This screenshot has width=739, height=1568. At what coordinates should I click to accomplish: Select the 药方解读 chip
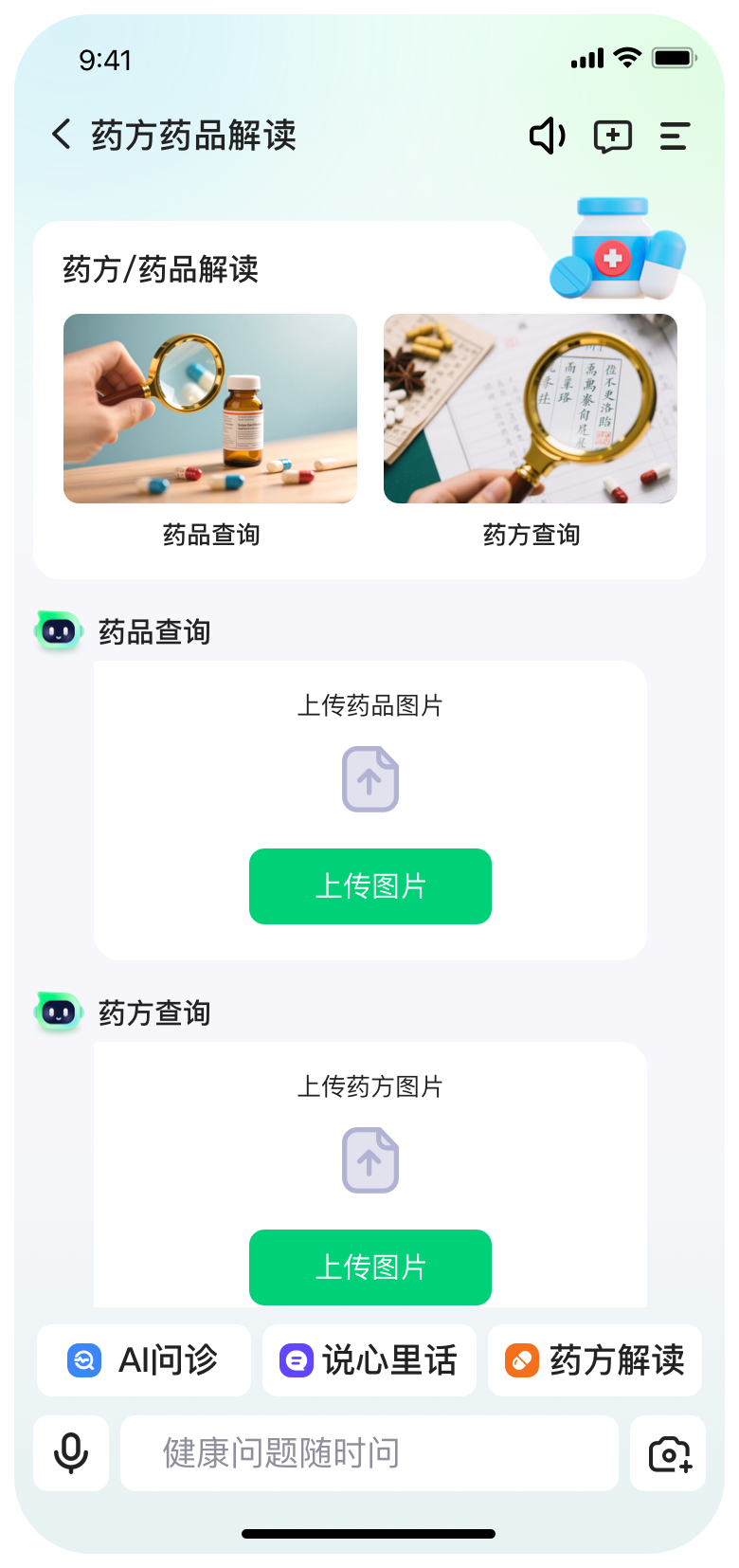coord(595,1360)
